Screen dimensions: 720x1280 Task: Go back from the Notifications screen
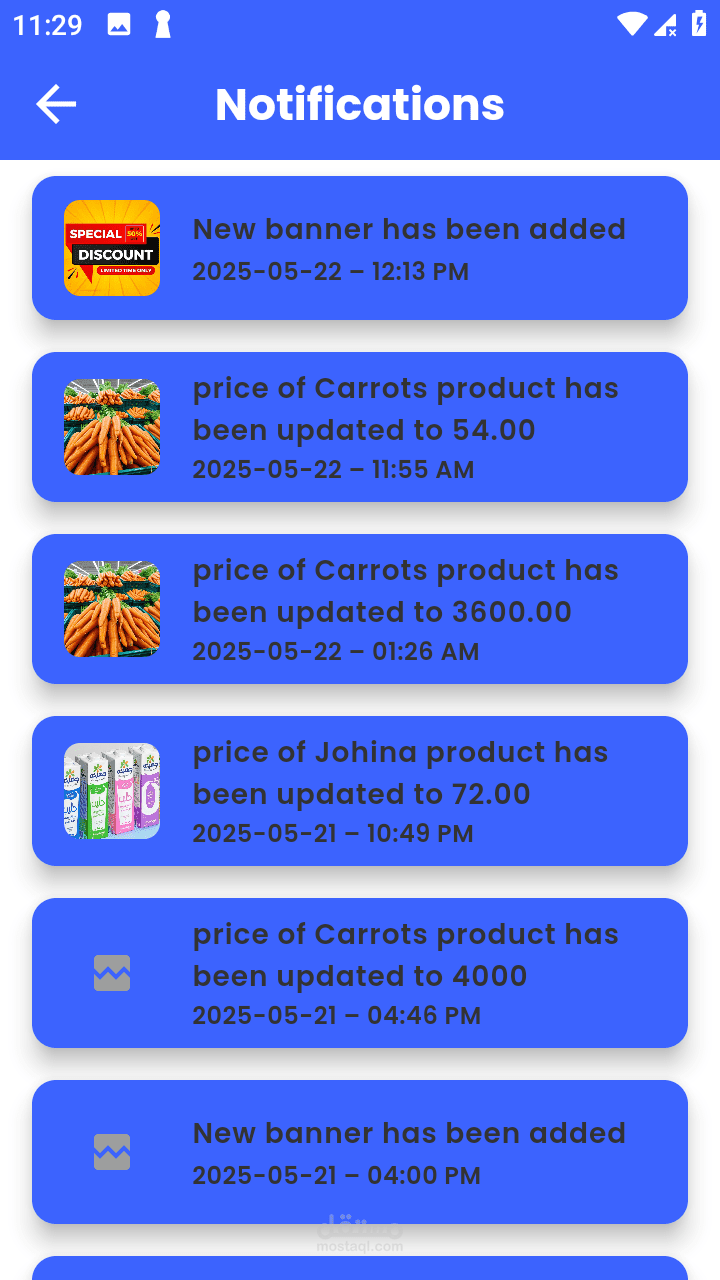click(56, 104)
